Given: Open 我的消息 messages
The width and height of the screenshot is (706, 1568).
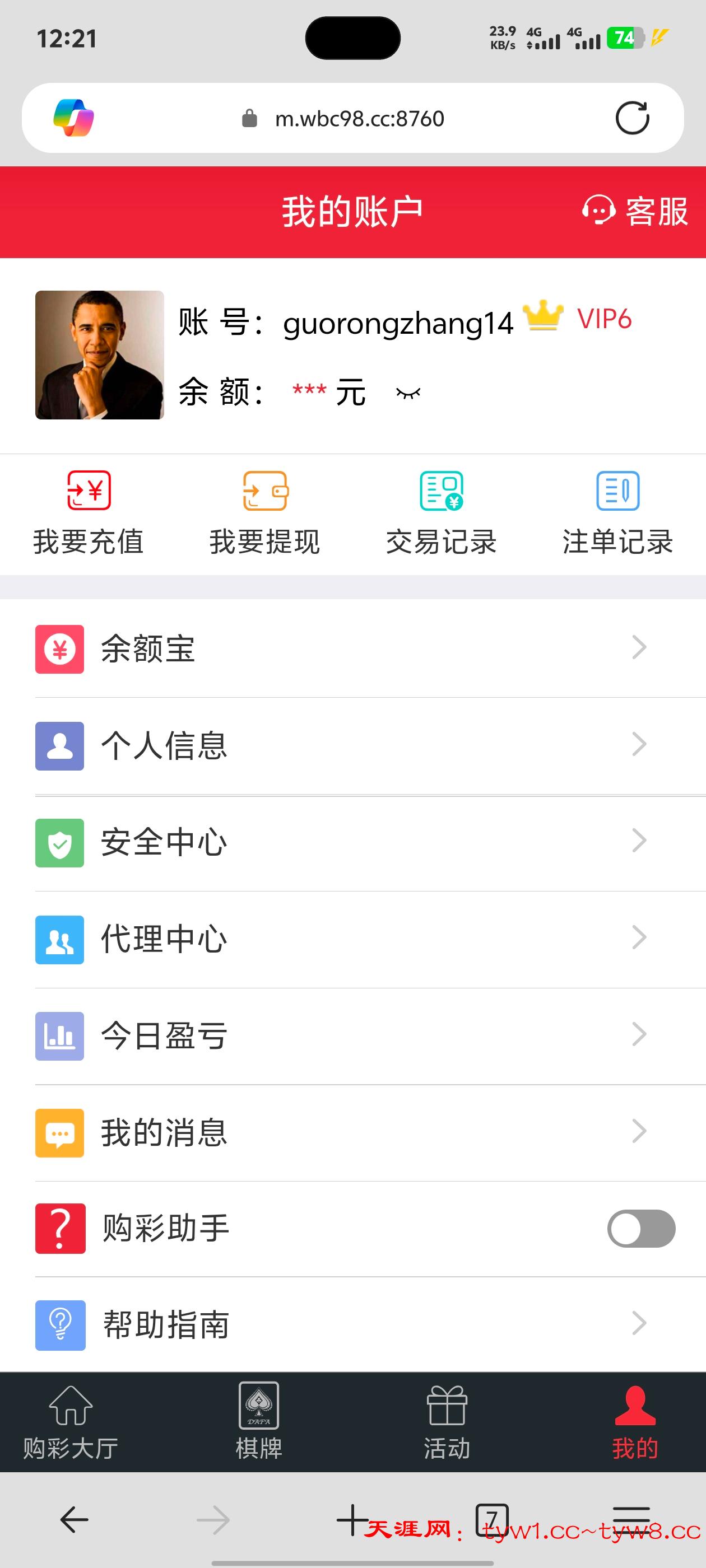Looking at the screenshot, I should pyautogui.click(x=352, y=1133).
